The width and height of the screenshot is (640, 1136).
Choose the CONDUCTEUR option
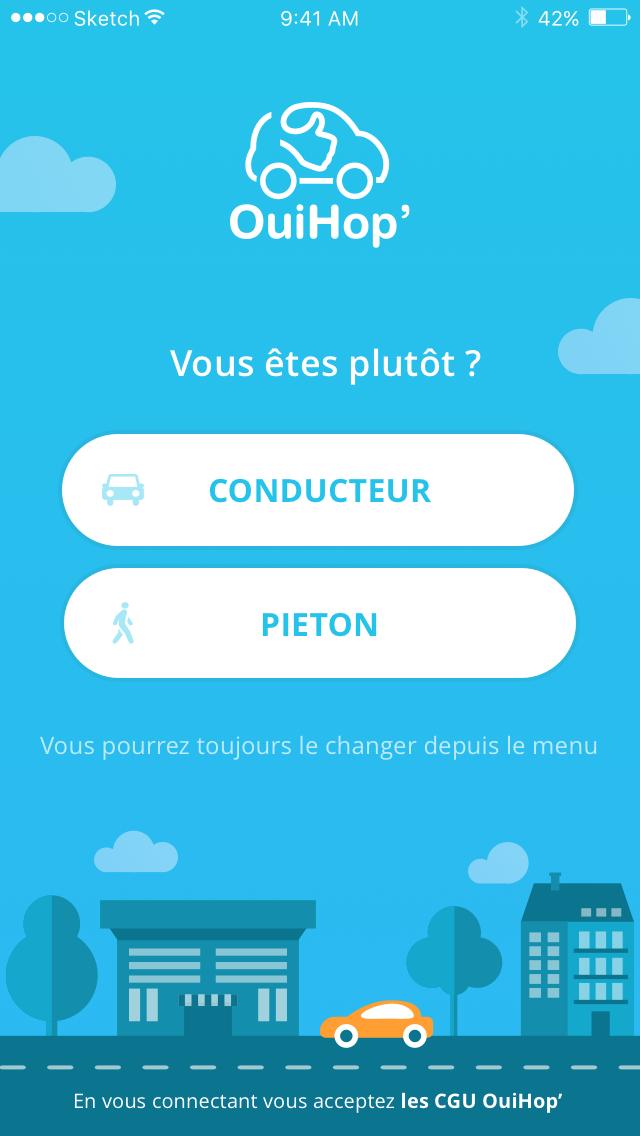(318, 491)
